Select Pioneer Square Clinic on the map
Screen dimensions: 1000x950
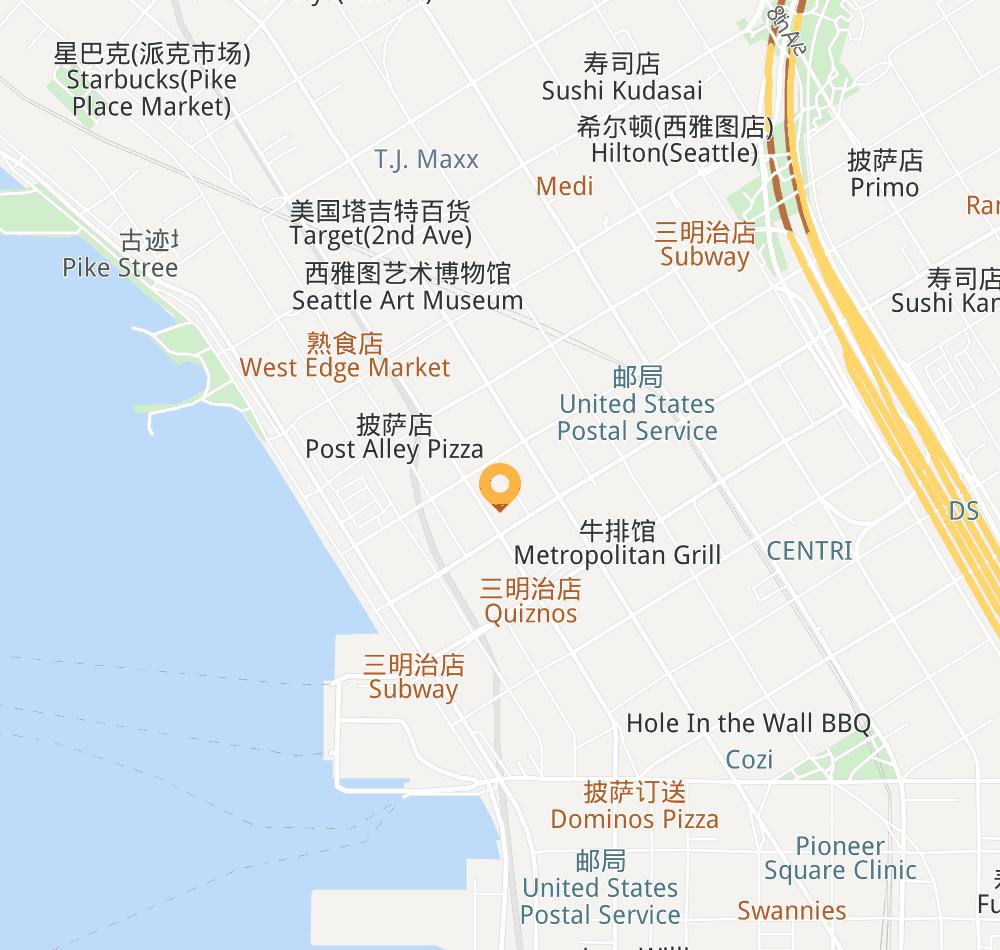(840, 859)
